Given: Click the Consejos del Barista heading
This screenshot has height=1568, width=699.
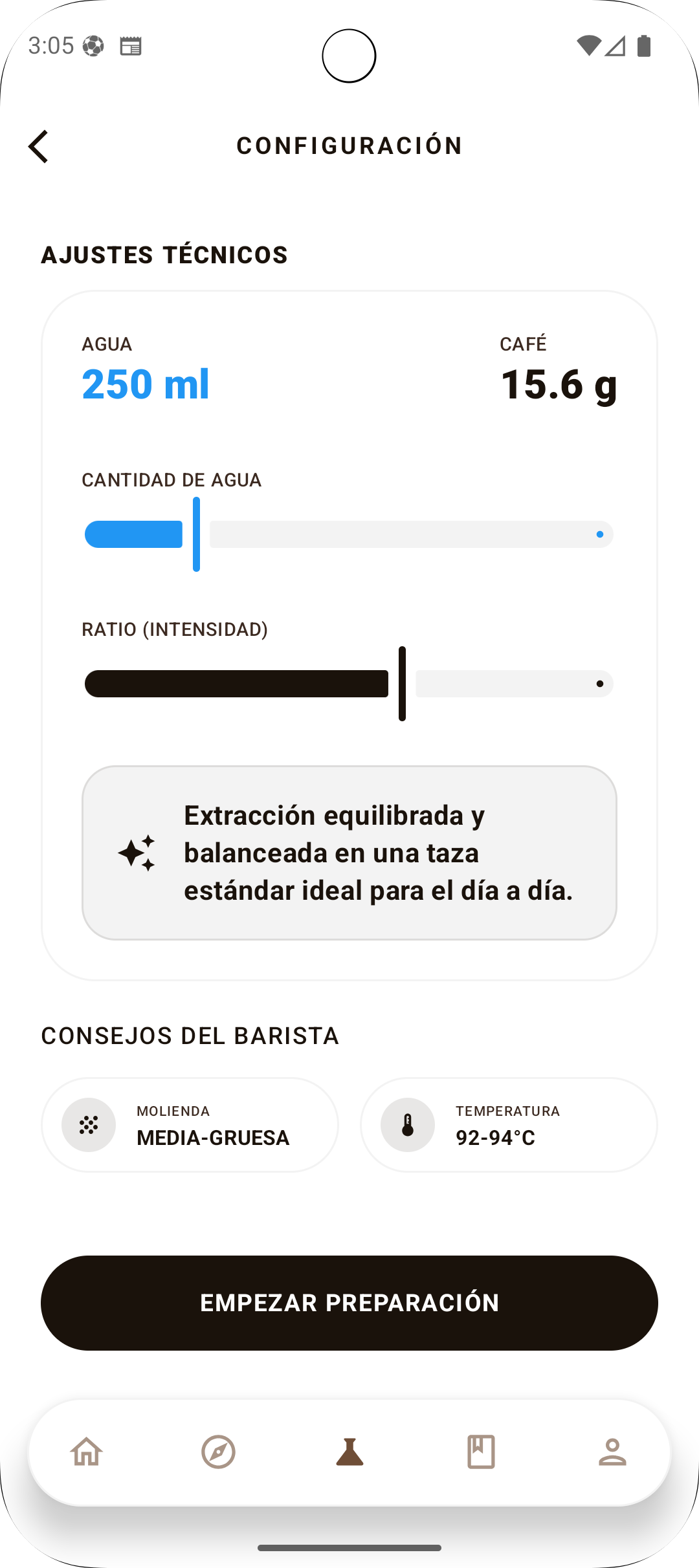Looking at the screenshot, I should [190, 1036].
